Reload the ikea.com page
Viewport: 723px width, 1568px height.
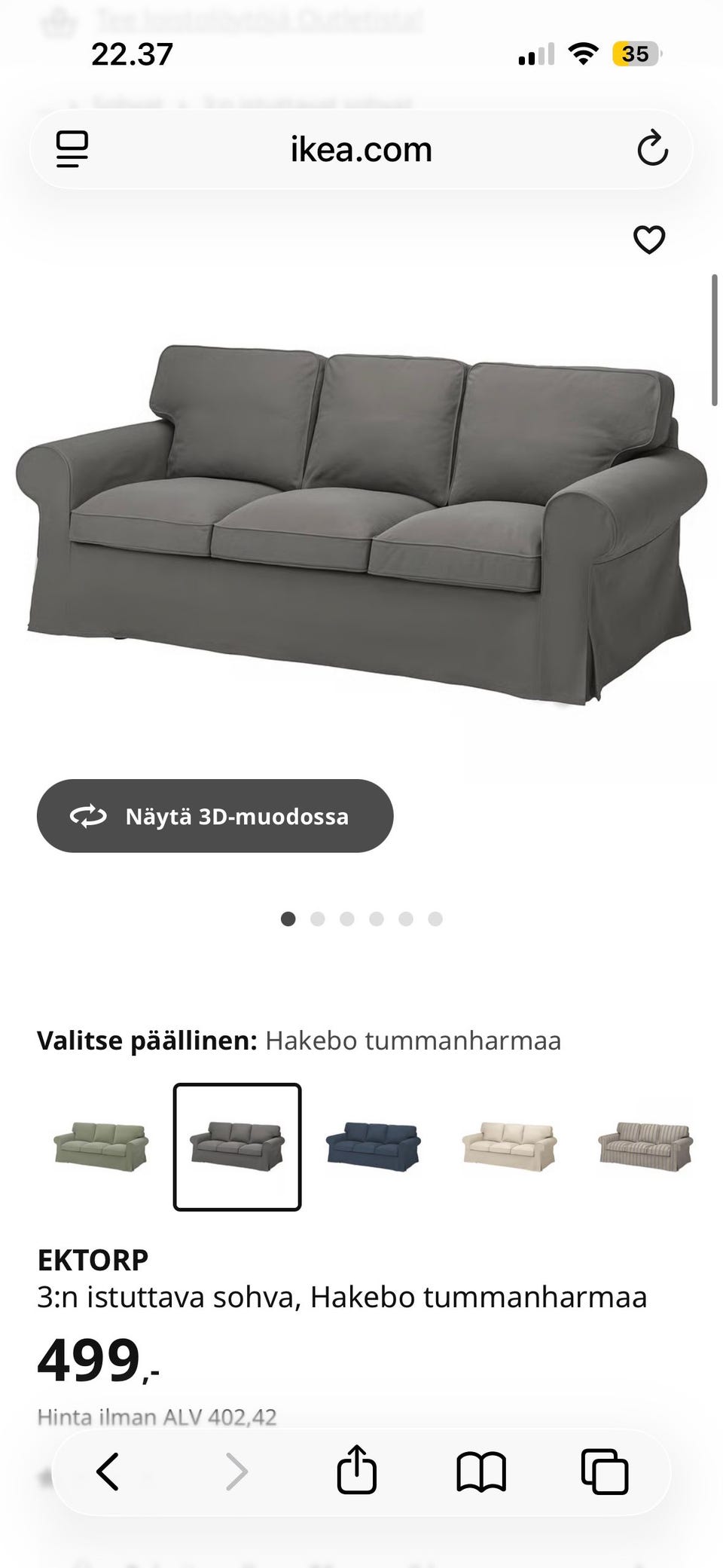654,148
